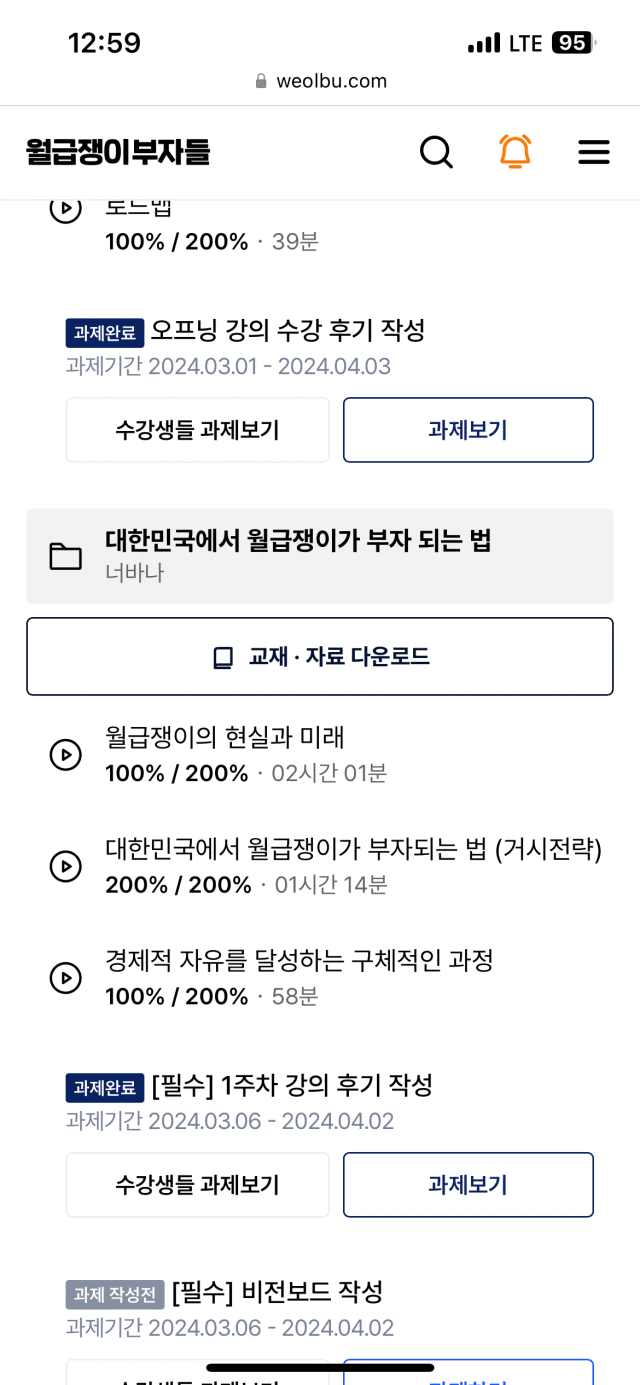This screenshot has width=640, height=1385.
Task: Select the 대한민국에서 월급쟁이가 부자 되는 법 folder header
Action: tap(320, 556)
